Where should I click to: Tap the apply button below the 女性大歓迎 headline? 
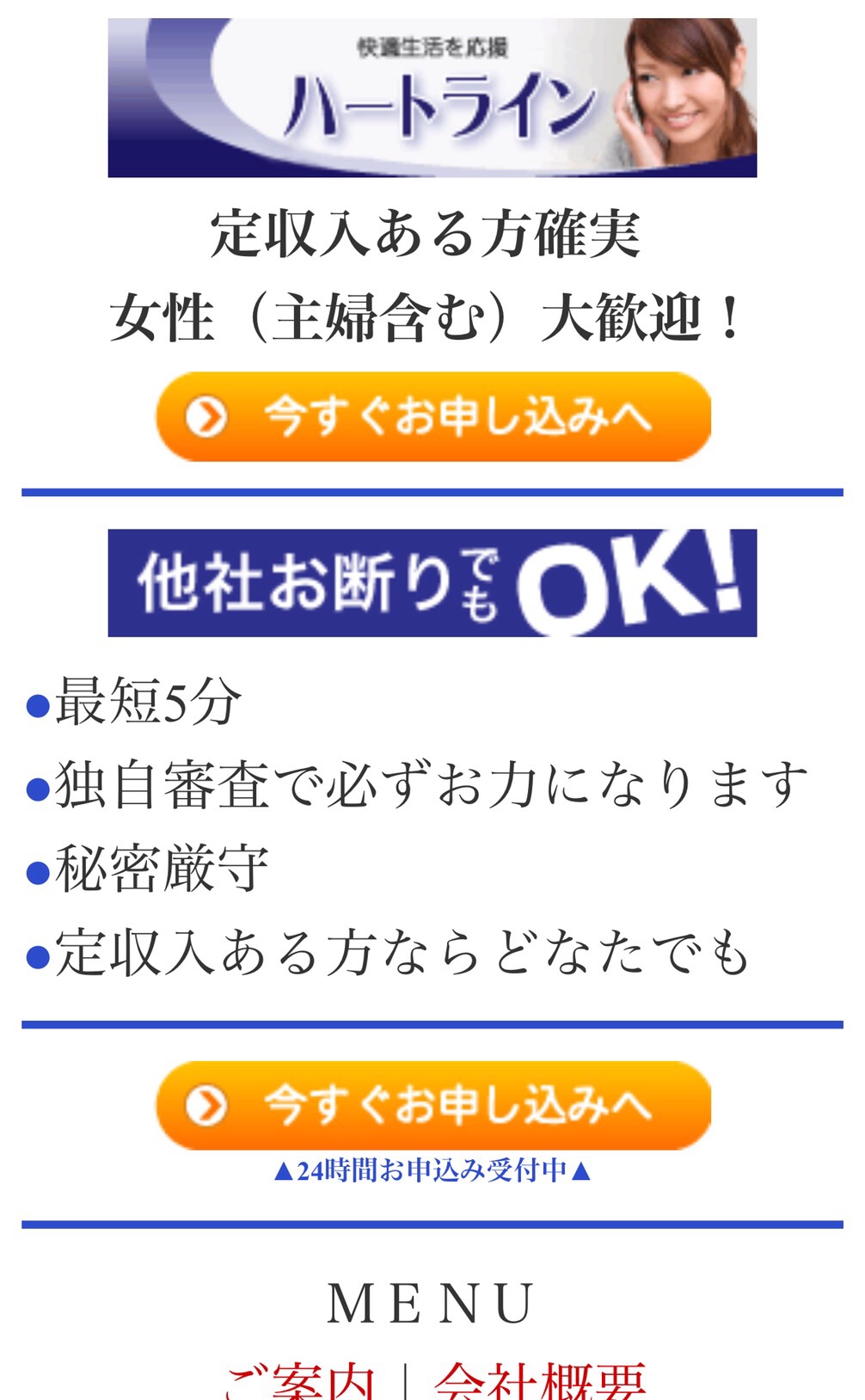coord(433,417)
